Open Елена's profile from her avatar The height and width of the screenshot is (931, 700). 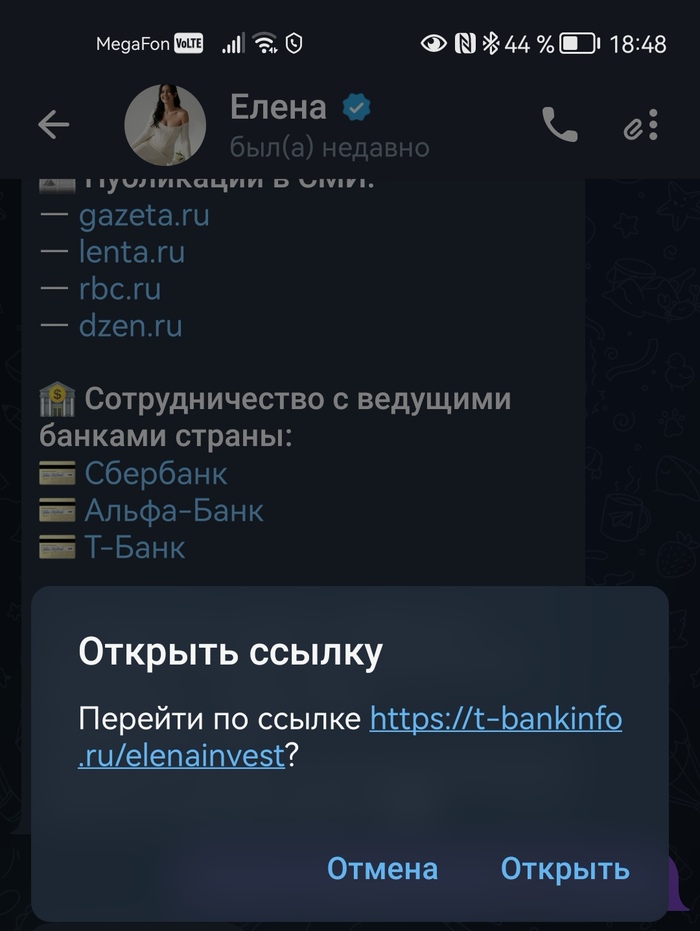(x=165, y=124)
